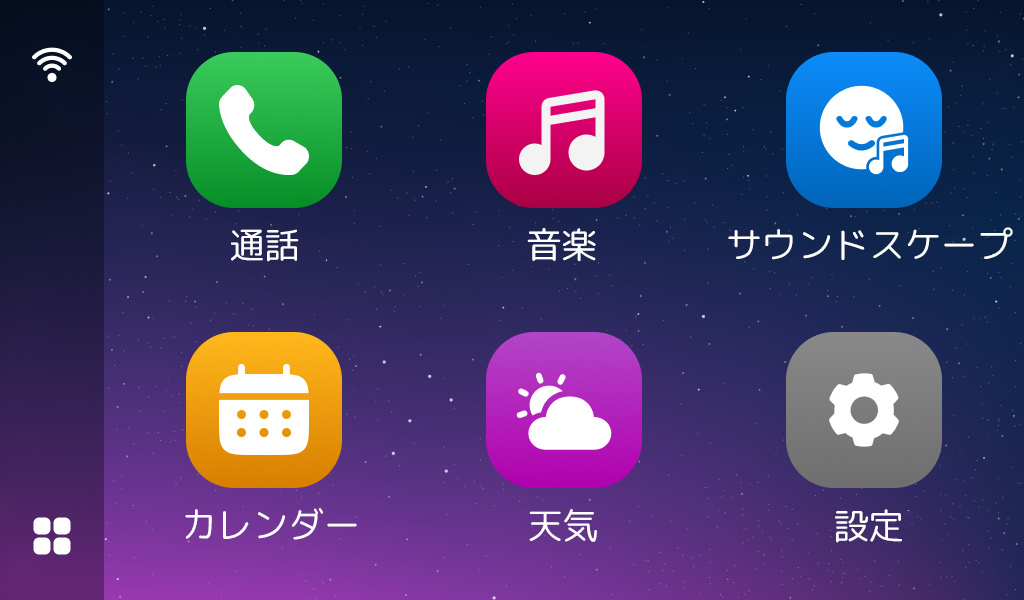The height and width of the screenshot is (600, 1024).
Task: Launch the 音楽 music app
Action: [564, 130]
